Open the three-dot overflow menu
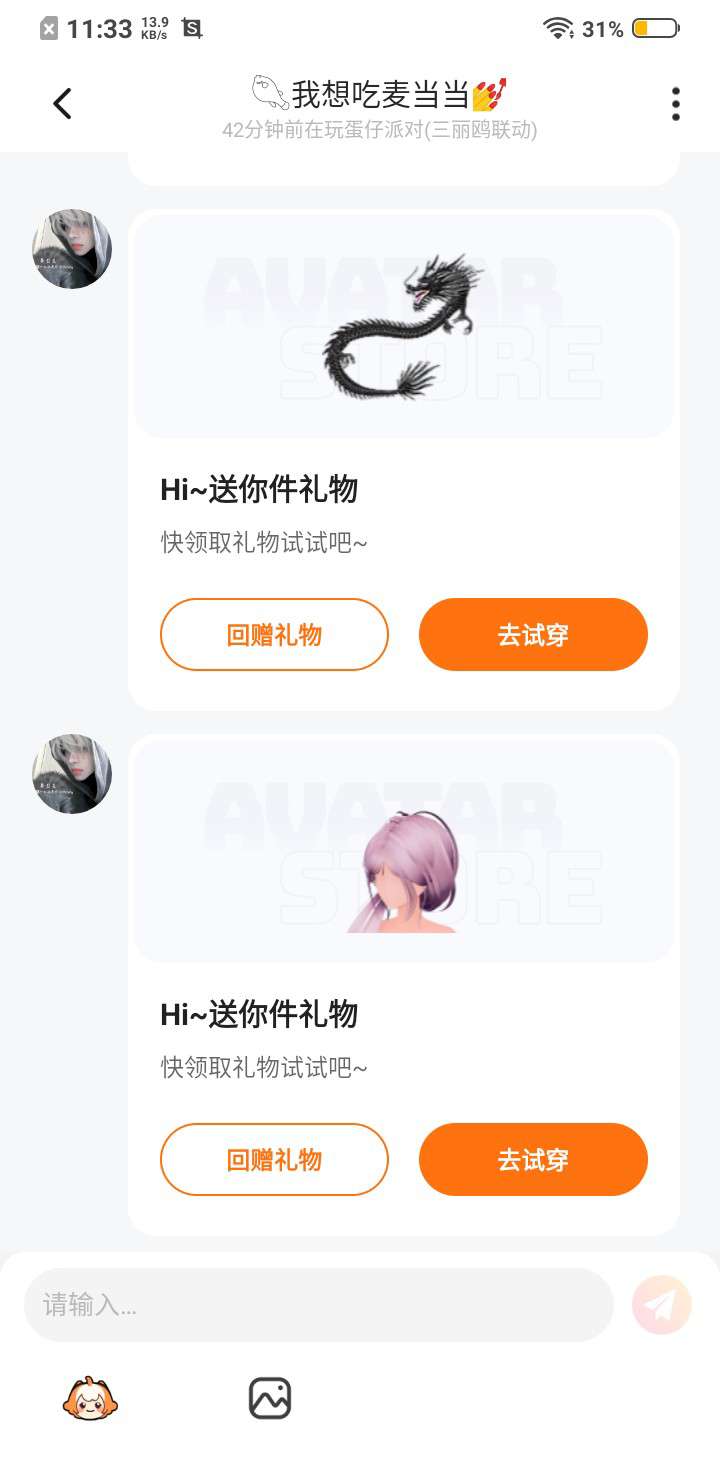 676,104
